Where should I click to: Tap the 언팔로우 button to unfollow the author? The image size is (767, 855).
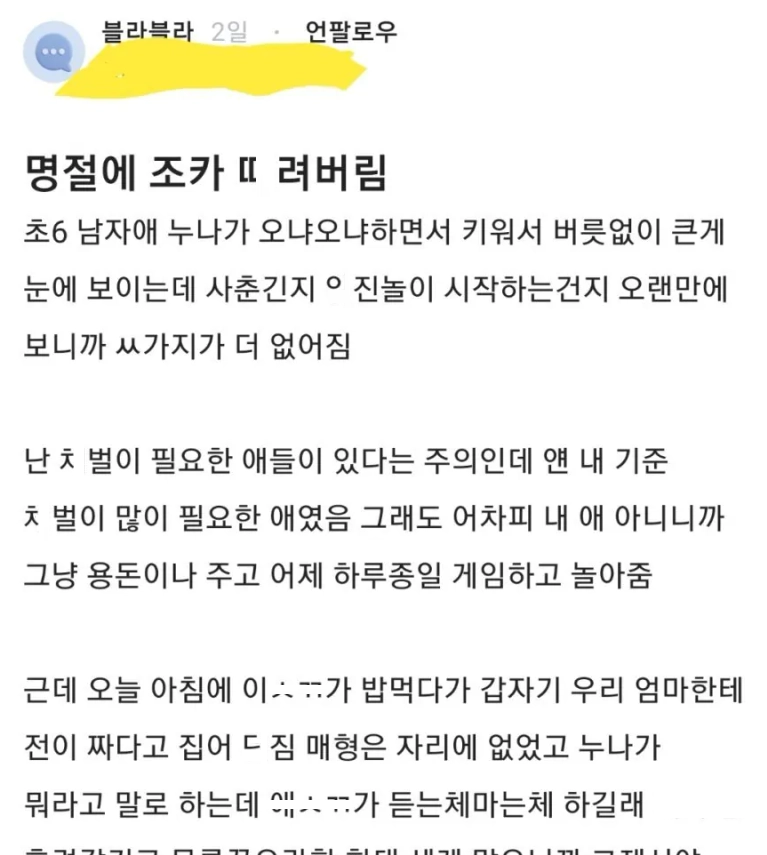tap(351, 32)
